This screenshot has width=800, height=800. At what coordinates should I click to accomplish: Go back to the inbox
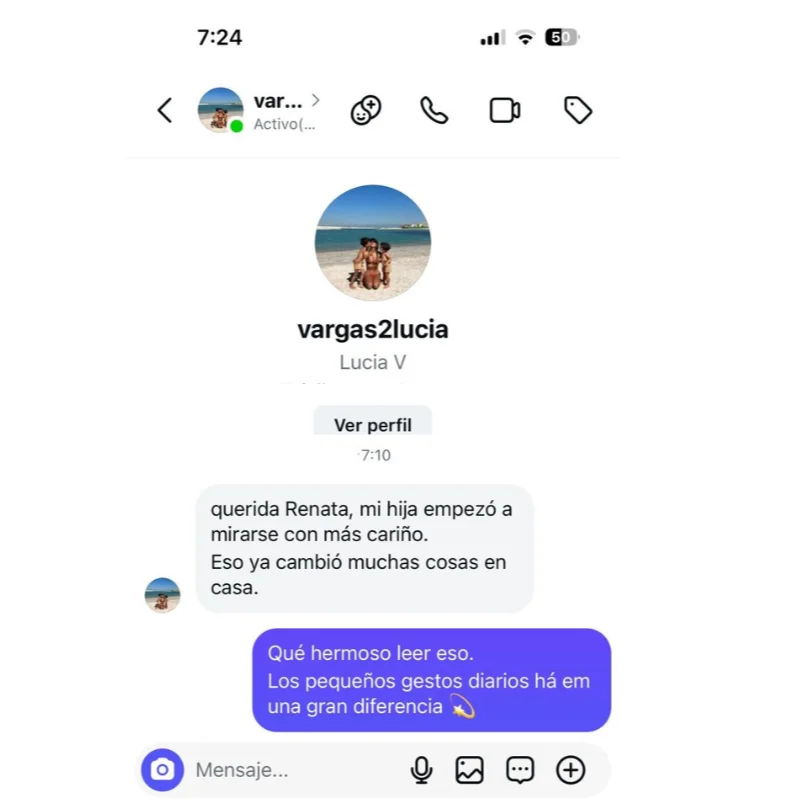tap(165, 110)
